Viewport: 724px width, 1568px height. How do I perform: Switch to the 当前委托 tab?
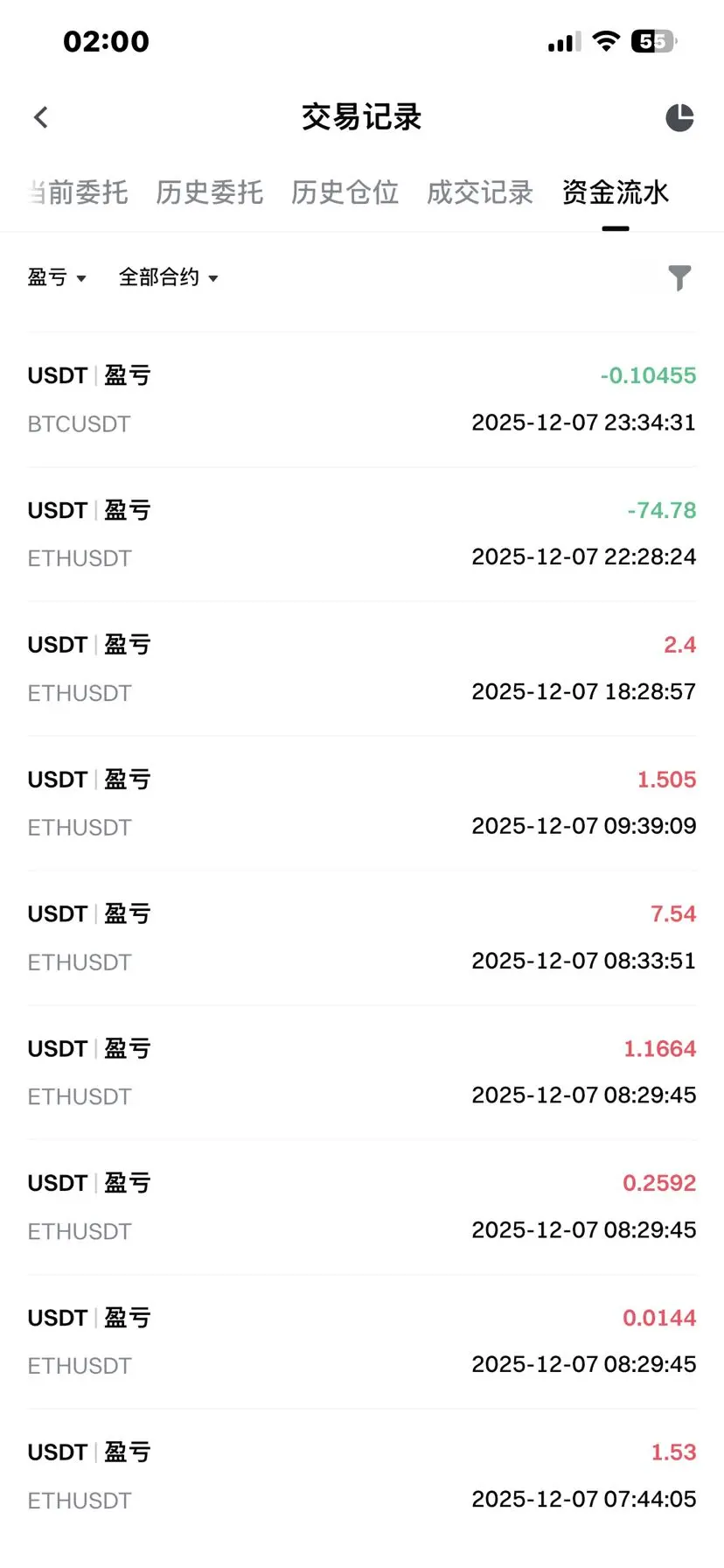(x=79, y=192)
